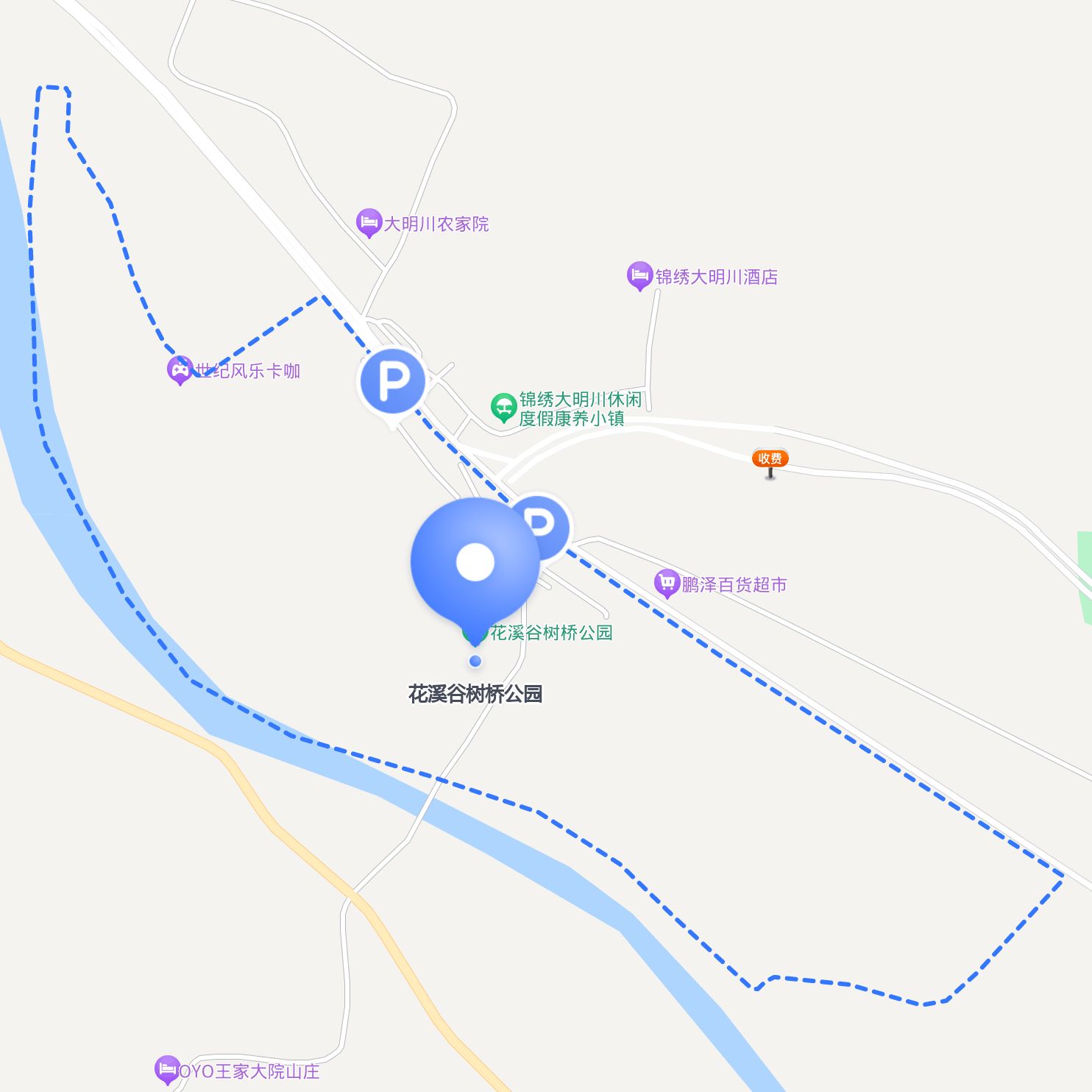
Task: Open the OYO王家大院山庄 hotel marker
Action: 167,1068
